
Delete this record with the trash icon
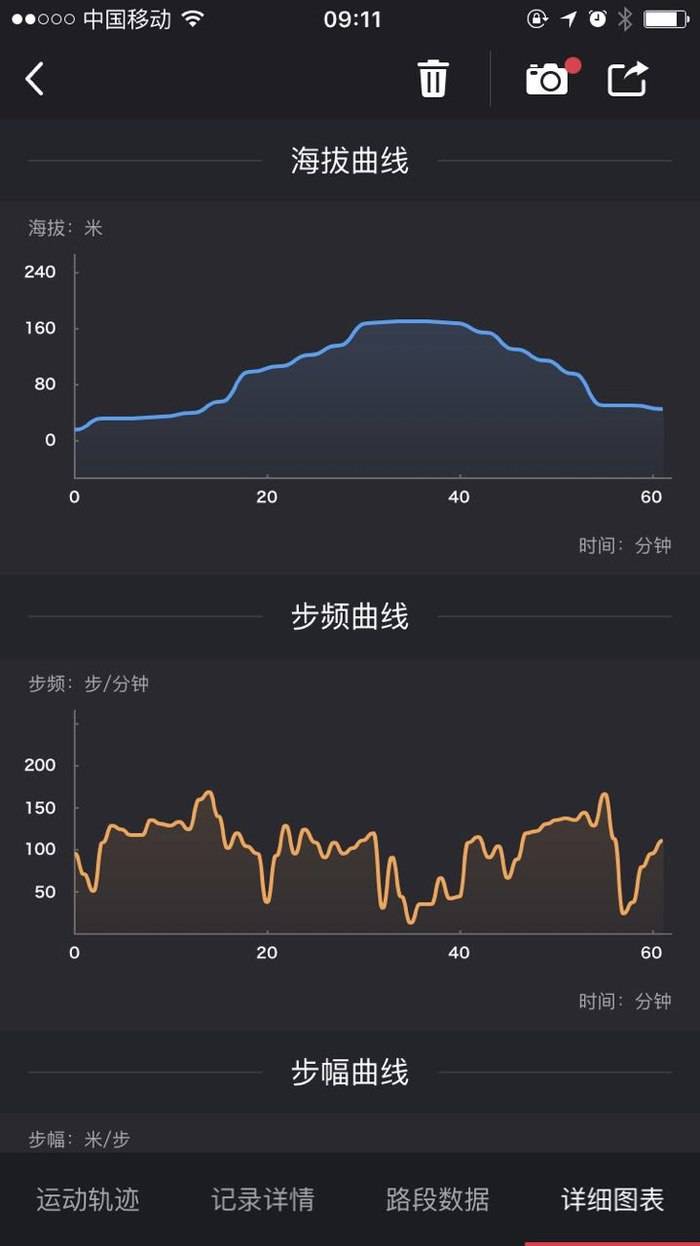point(433,78)
